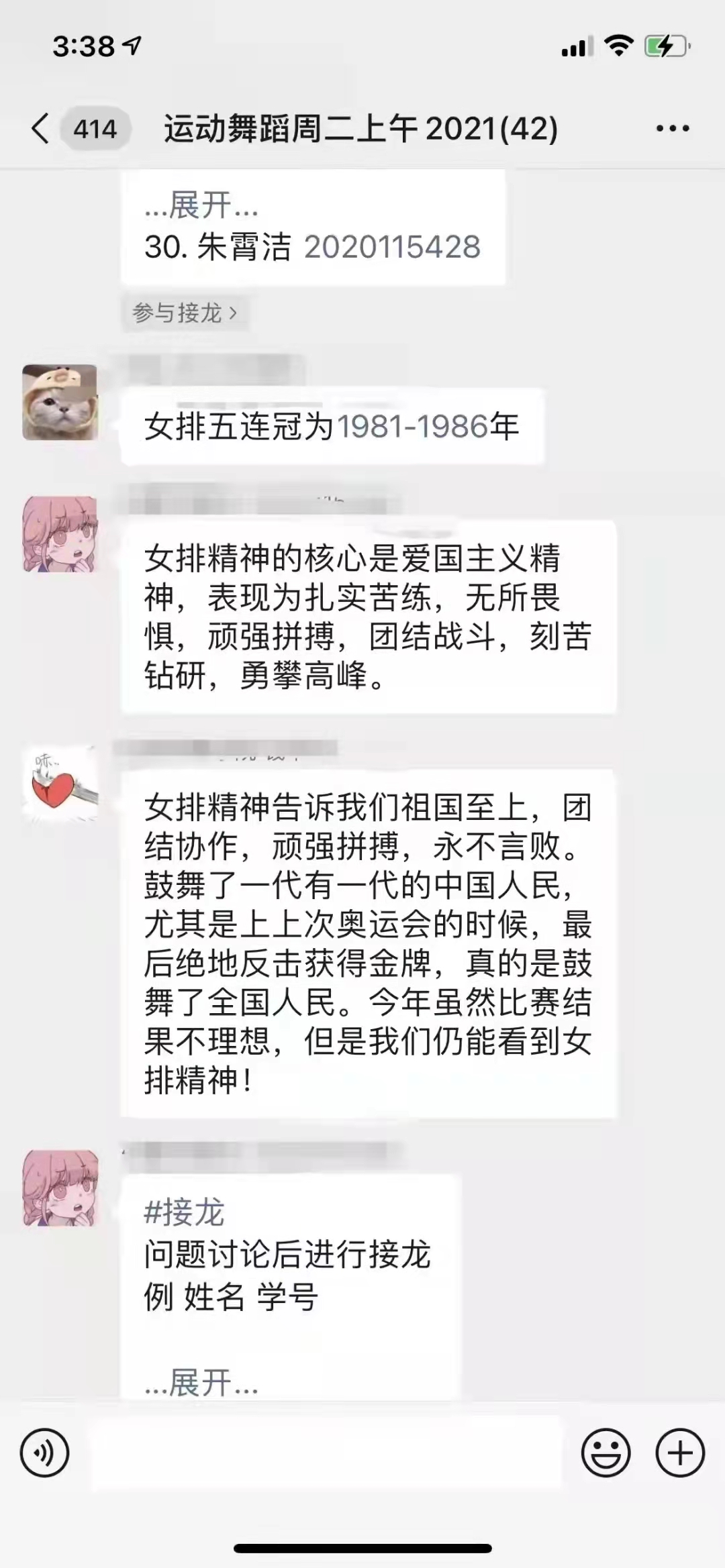Open the group chat overflow menu
The image size is (725, 1568).
672,128
